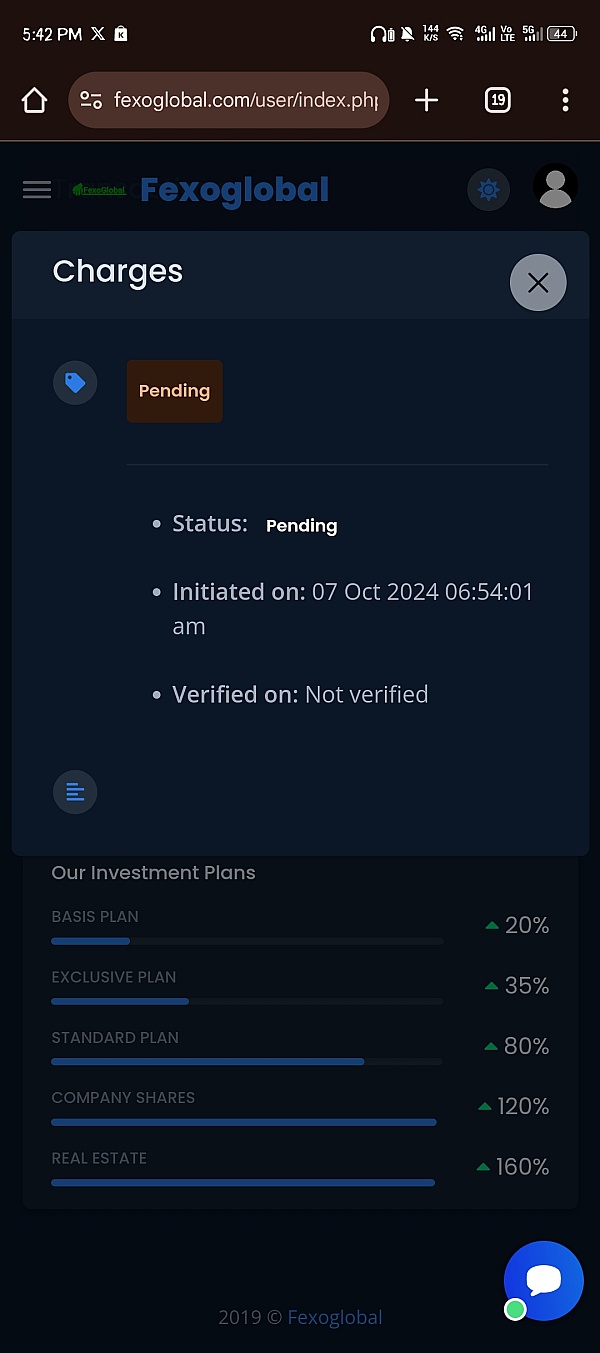This screenshot has height=1353, width=600.
Task: Open the hamburger drawer menu
Action: [x=37, y=189]
